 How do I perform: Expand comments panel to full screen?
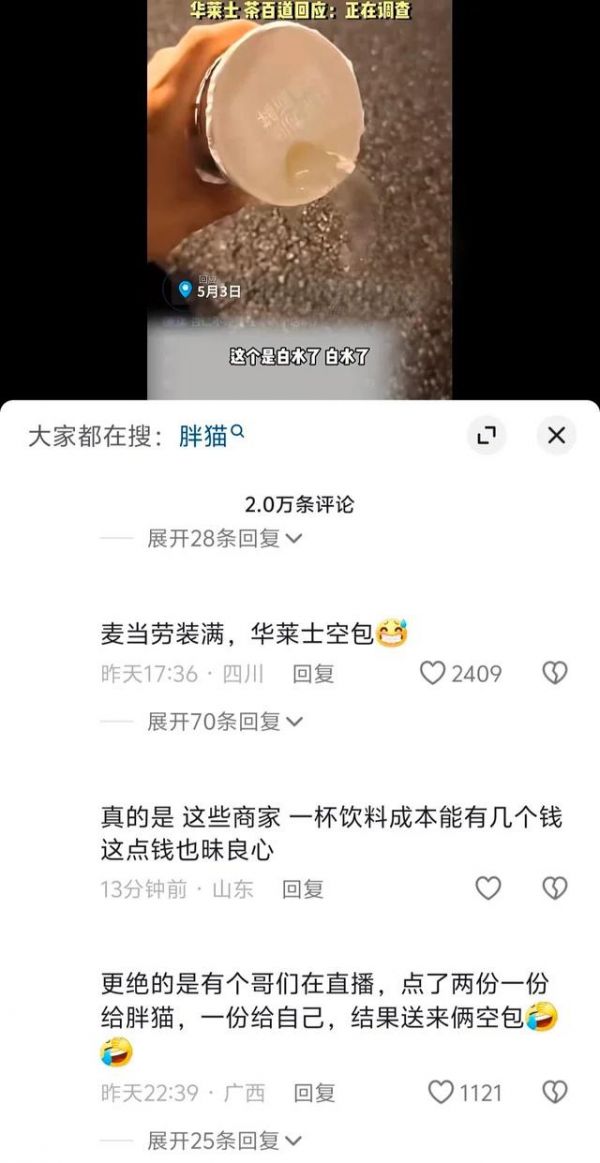487,435
